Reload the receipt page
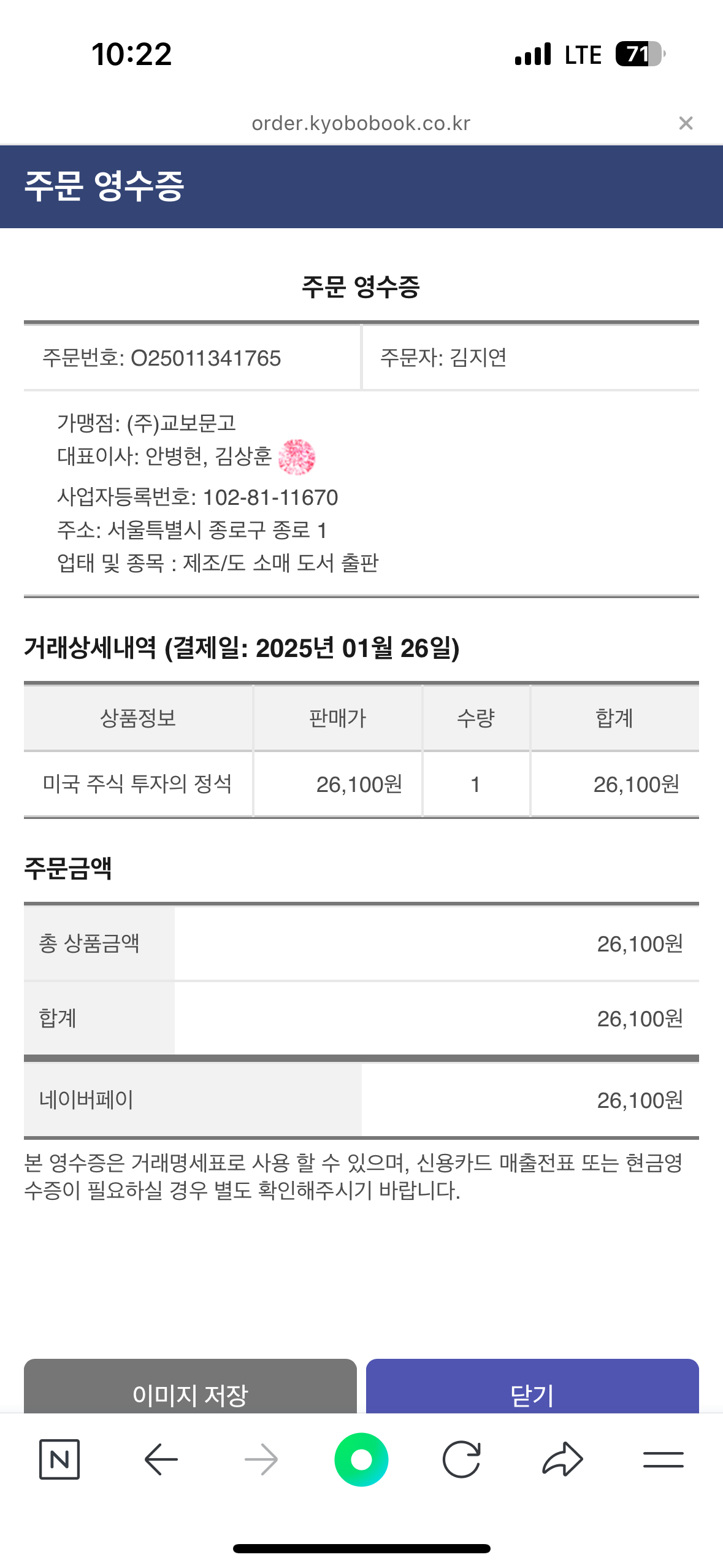The image size is (723, 1568). click(461, 1459)
